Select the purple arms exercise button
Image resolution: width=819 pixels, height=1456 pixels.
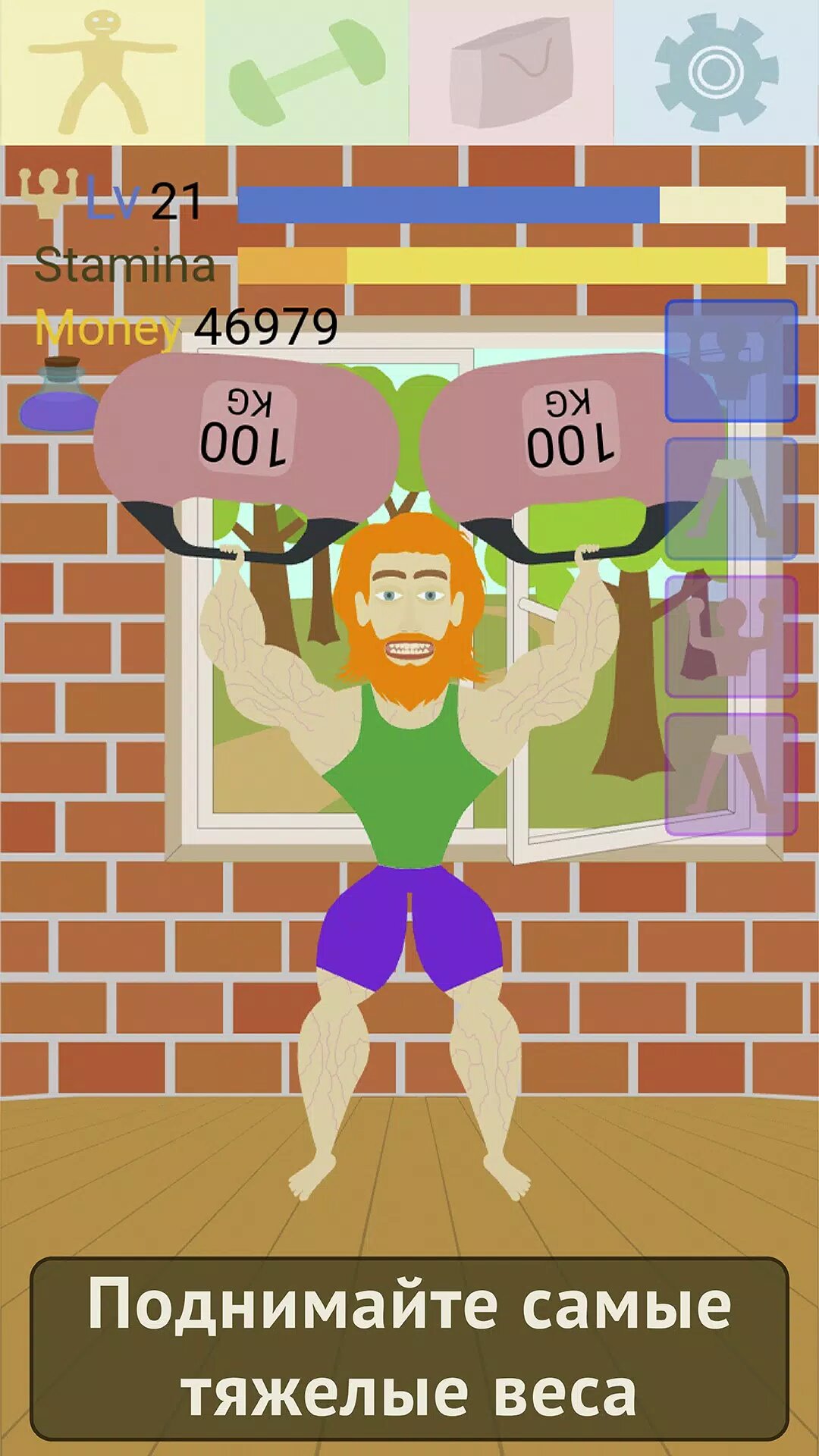(731, 636)
